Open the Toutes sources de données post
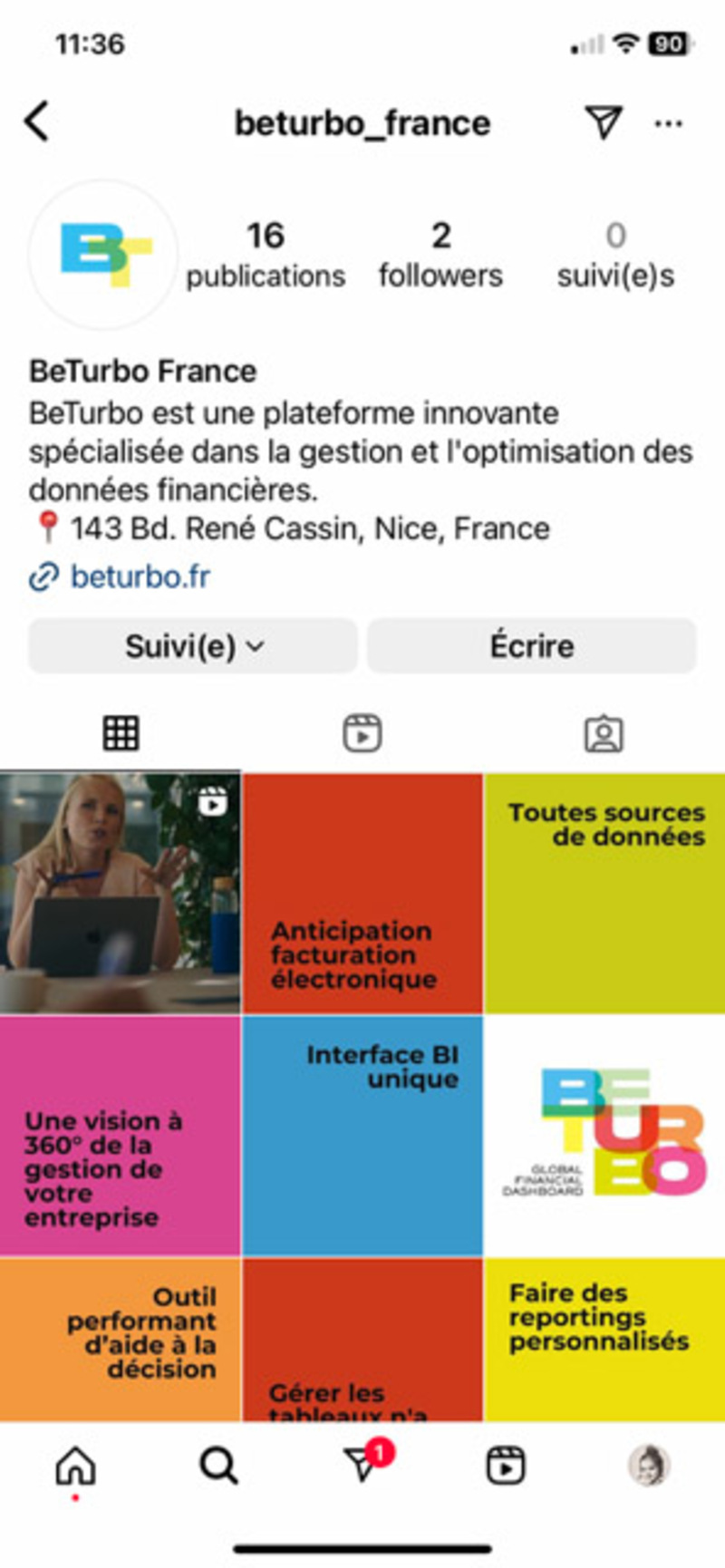The height and width of the screenshot is (1568, 725). coord(604,893)
